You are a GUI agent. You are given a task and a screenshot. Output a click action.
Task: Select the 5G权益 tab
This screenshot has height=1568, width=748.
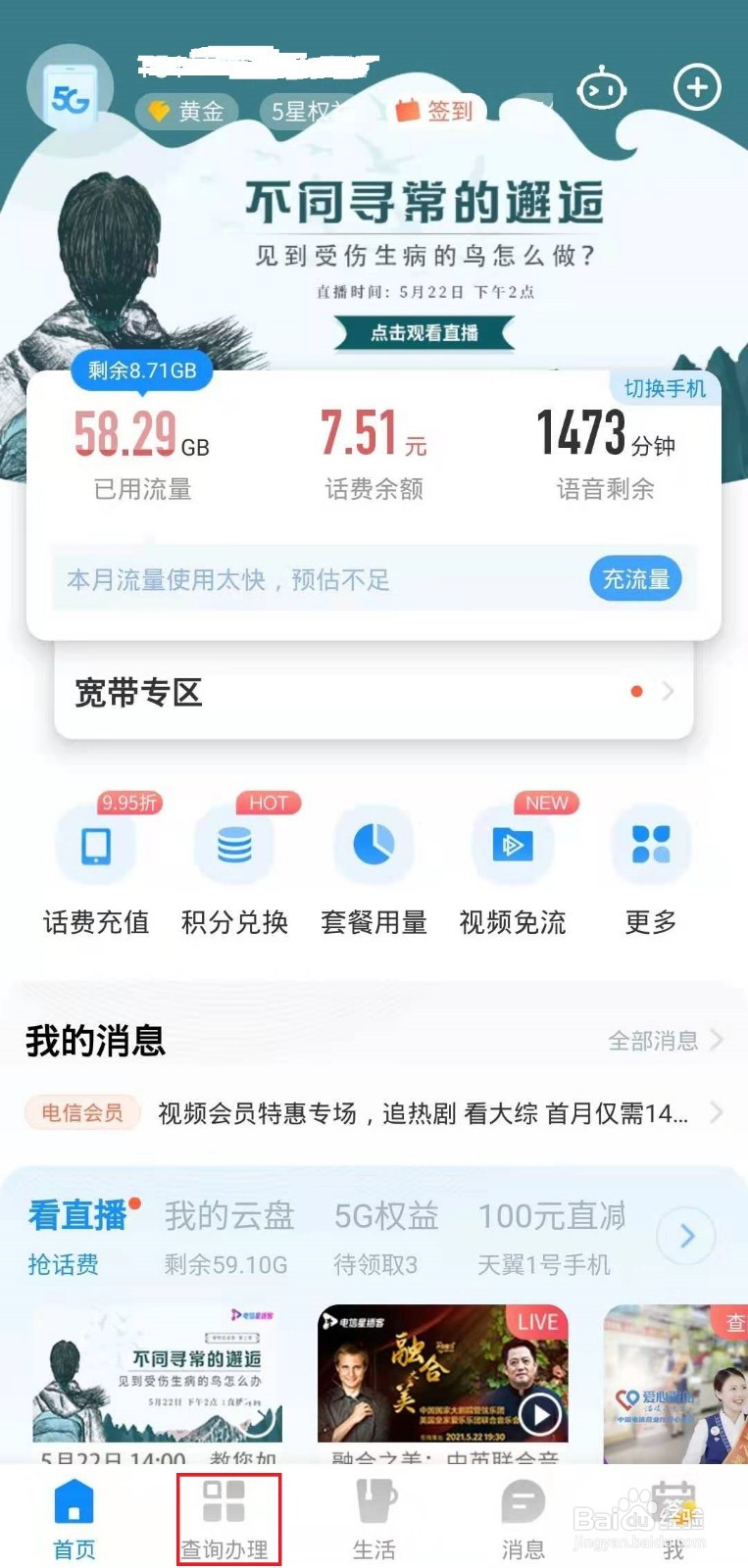click(385, 1238)
